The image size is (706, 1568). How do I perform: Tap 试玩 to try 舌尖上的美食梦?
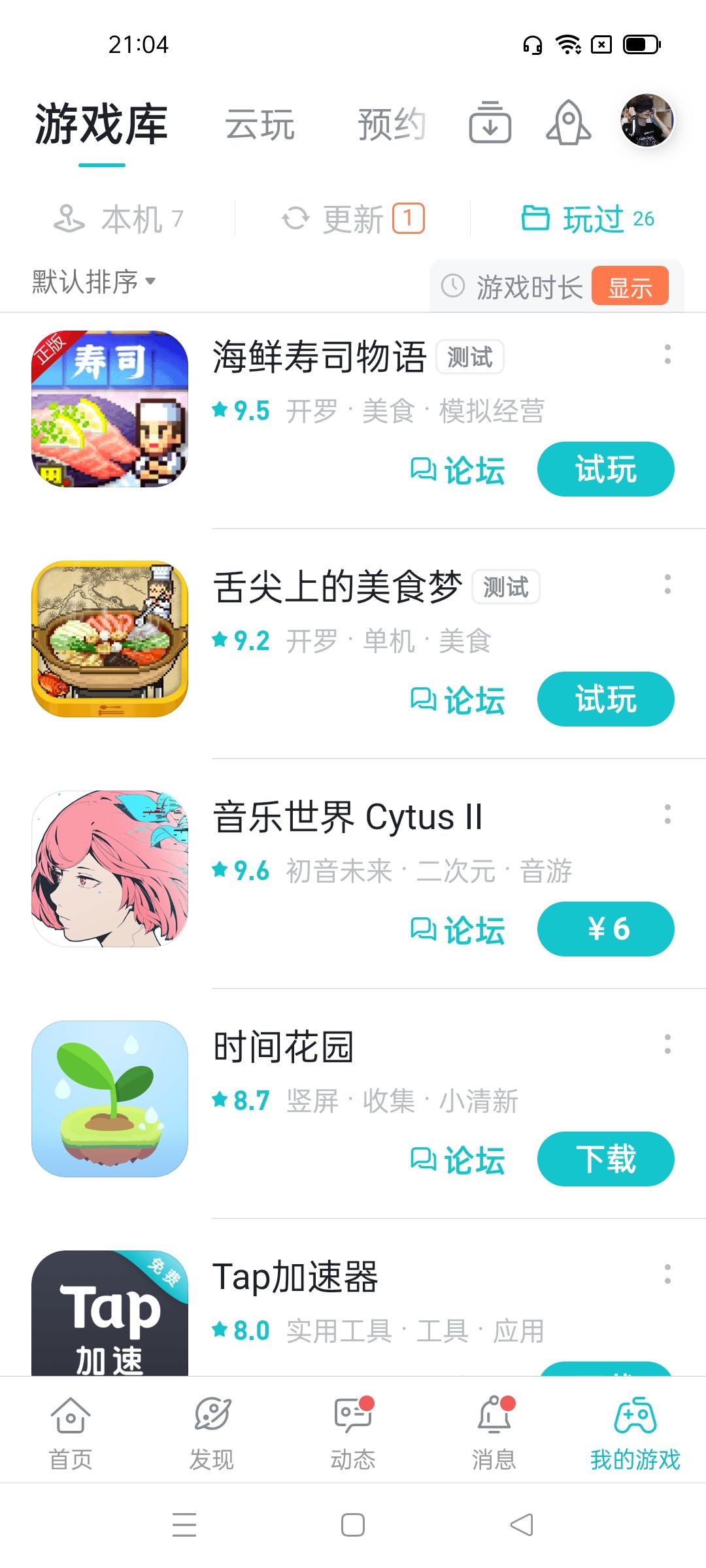[x=605, y=698]
